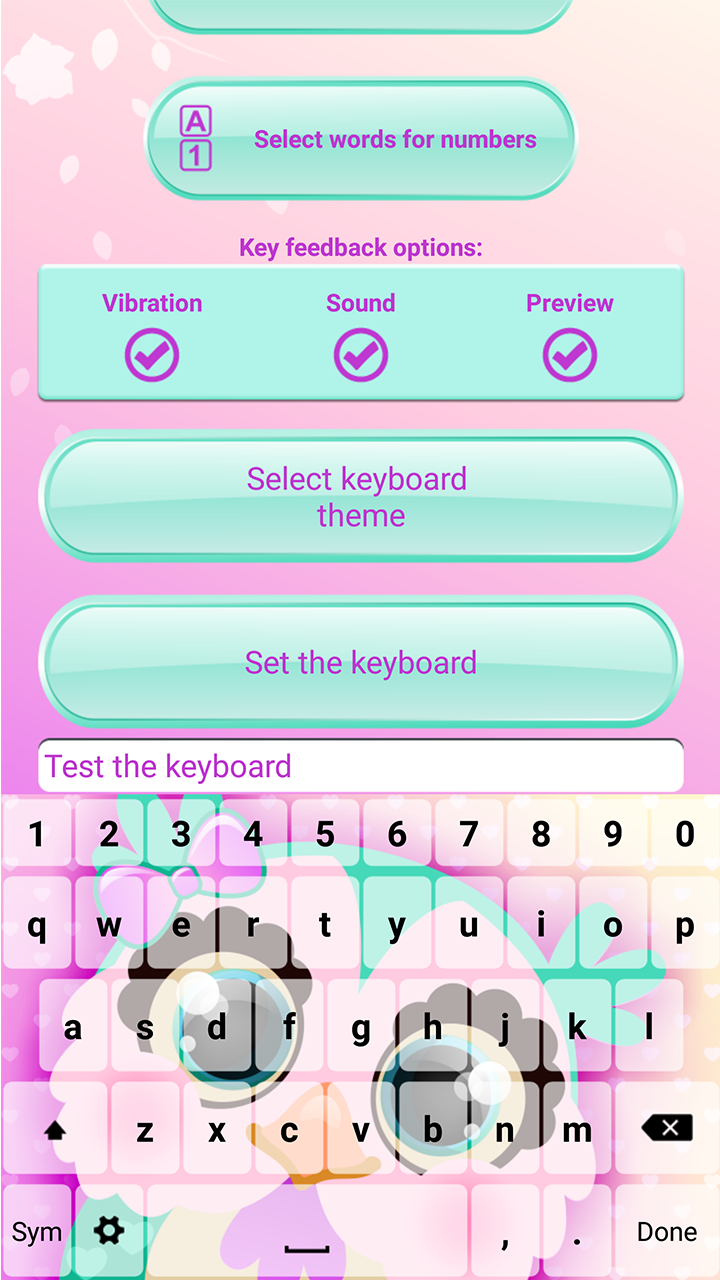This screenshot has height=1280, width=720.
Task: Tap the backspace key on keyboard
Action: click(667, 1129)
